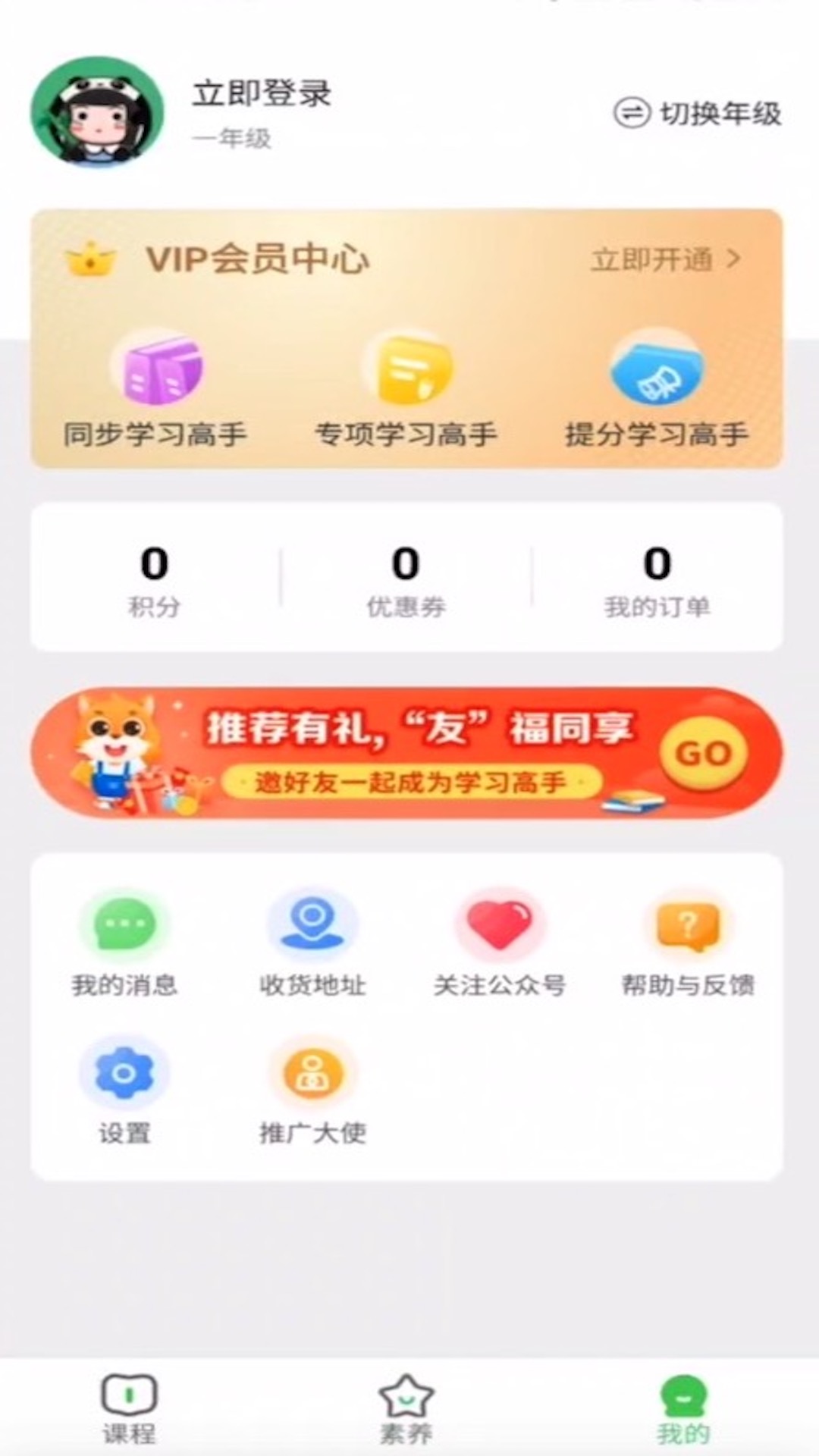Image resolution: width=819 pixels, height=1456 pixels.
Task: Open the profile avatar
Action: pyautogui.click(x=97, y=112)
